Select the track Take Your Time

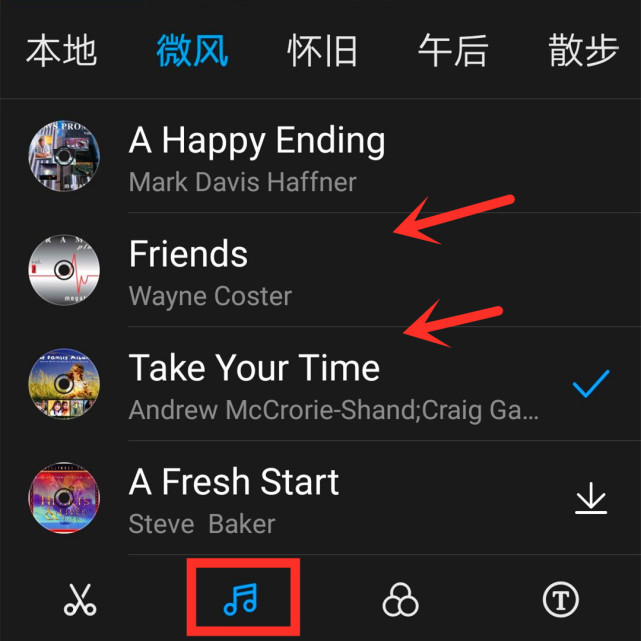click(254, 384)
